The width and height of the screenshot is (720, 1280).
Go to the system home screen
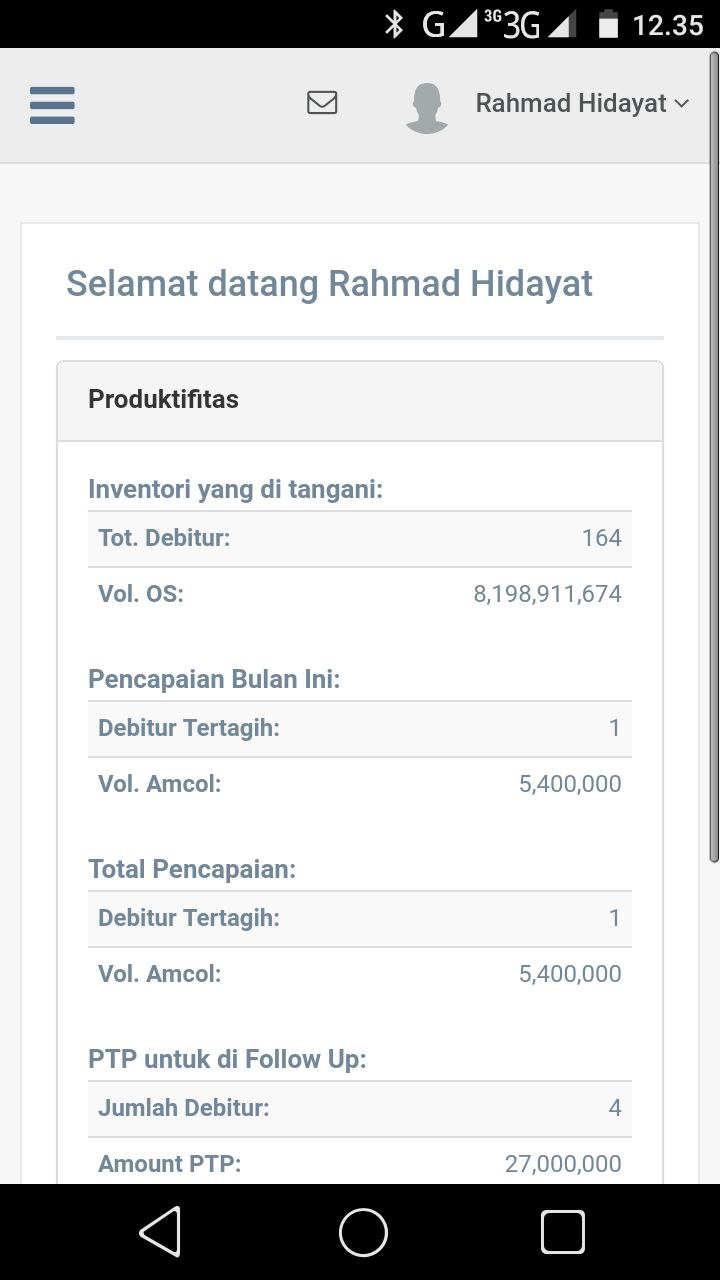[x=363, y=1231]
